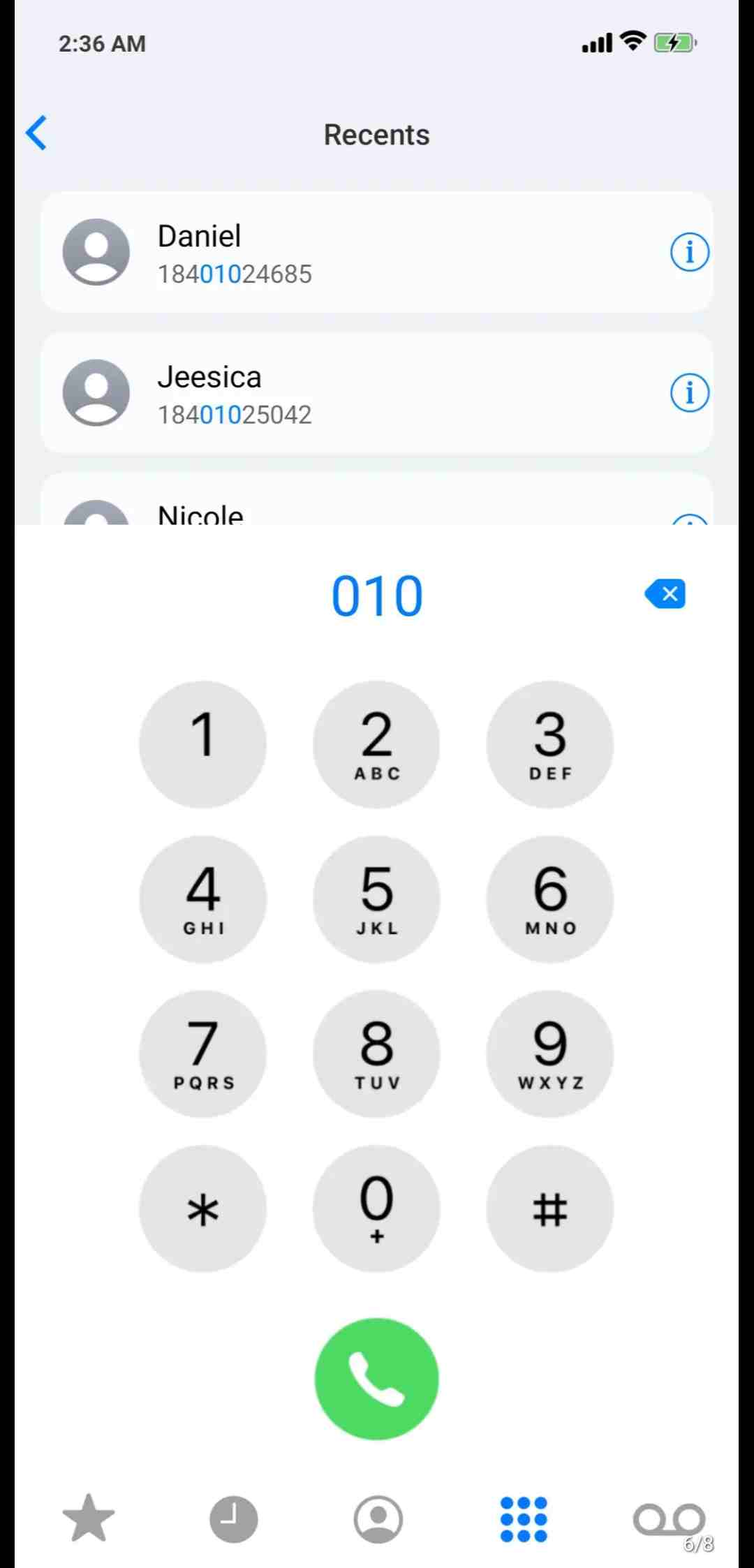The width and height of the screenshot is (754, 1568).
Task: Delete the last dialed digit
Action: (665, 594)
